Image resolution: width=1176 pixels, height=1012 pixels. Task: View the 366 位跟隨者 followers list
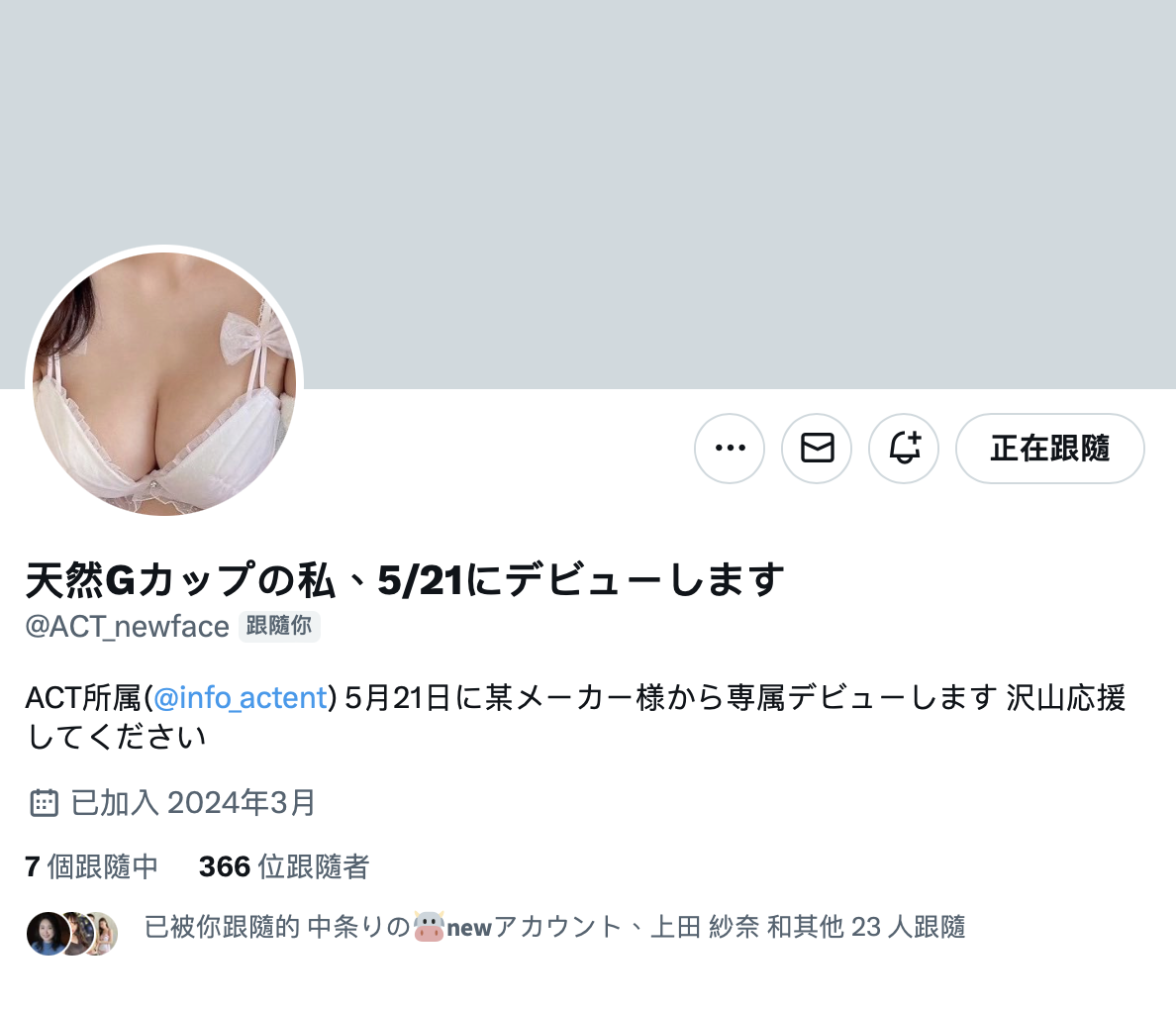pos(284,867)
